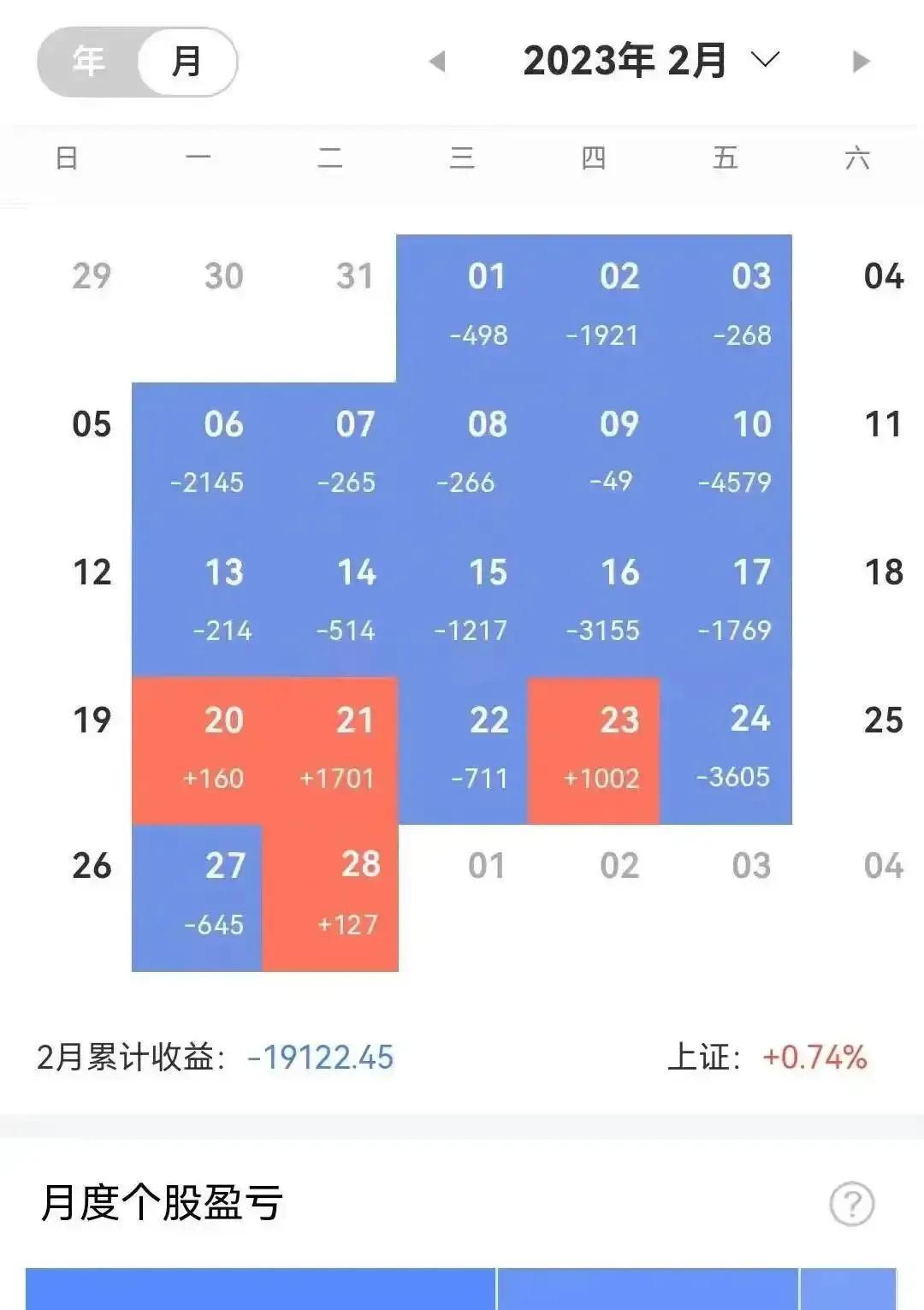
Task: Select the 月 (month) view
Action: coord(187,62)
